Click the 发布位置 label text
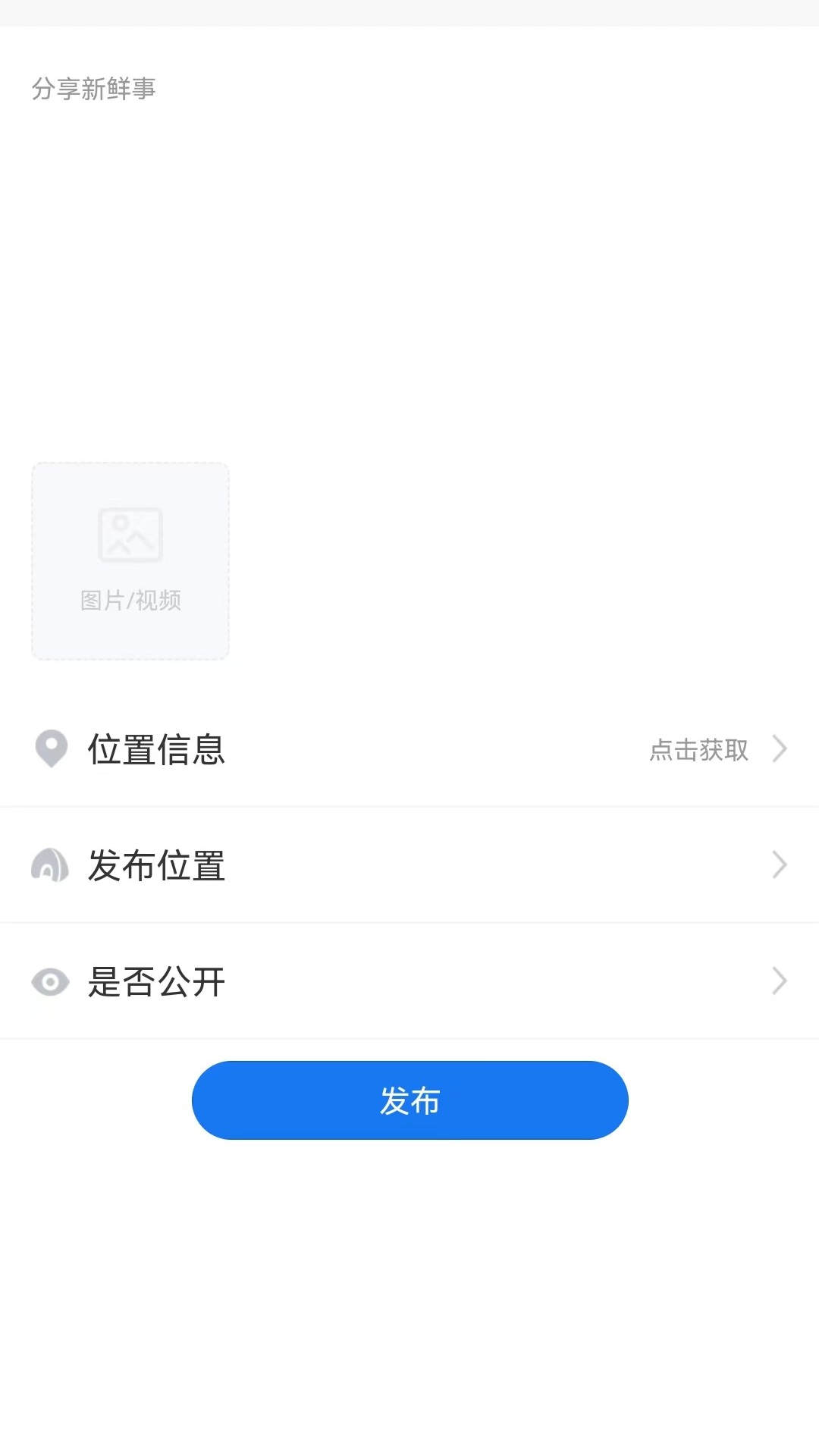This screenshot has height=1456, width=819. click(x=155, y=864)
